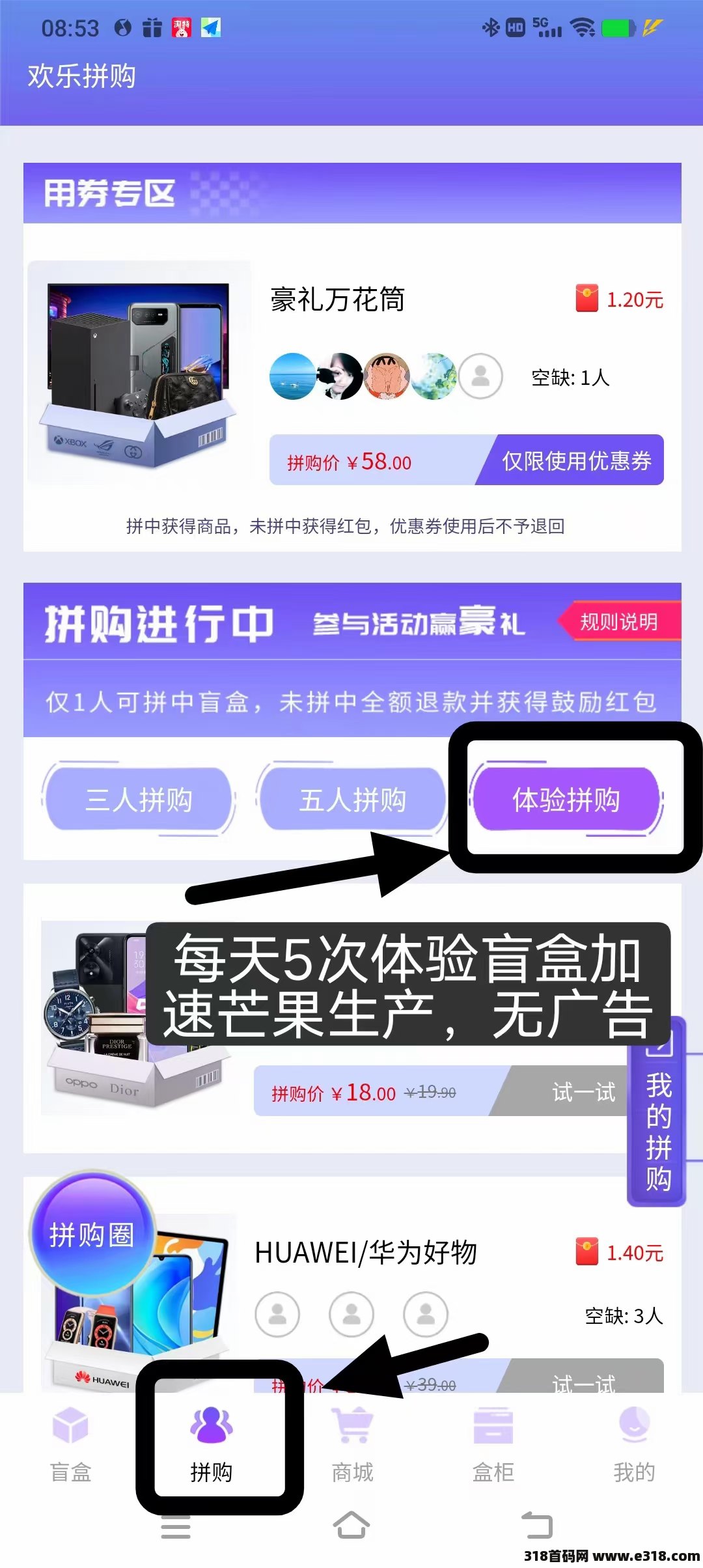Image resolution: width=703 pixels, height=1568 pixels.
Task: Open the 盒柜 tab
Action: tap(493, 1444)
